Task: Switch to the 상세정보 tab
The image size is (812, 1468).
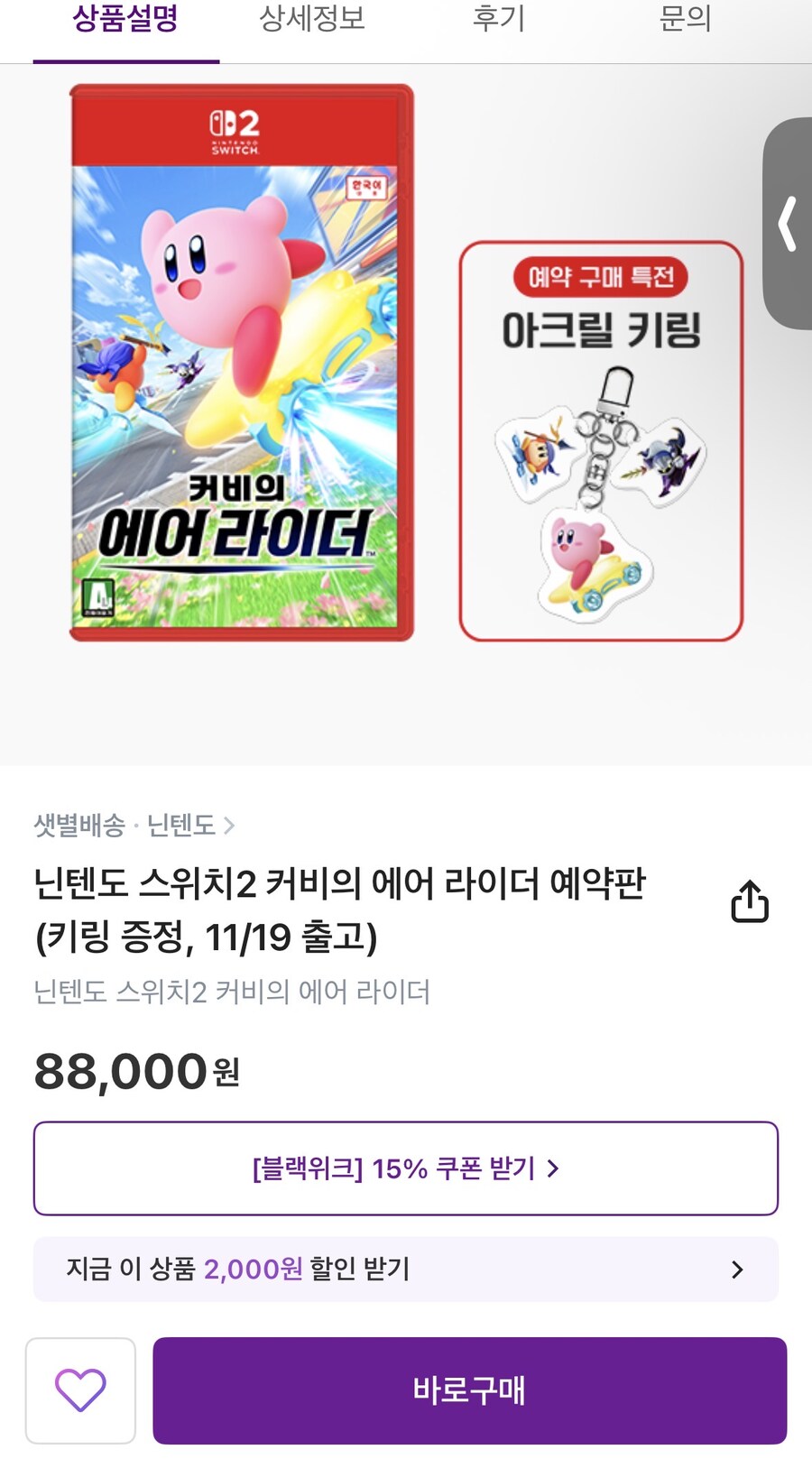Action: 311,20
